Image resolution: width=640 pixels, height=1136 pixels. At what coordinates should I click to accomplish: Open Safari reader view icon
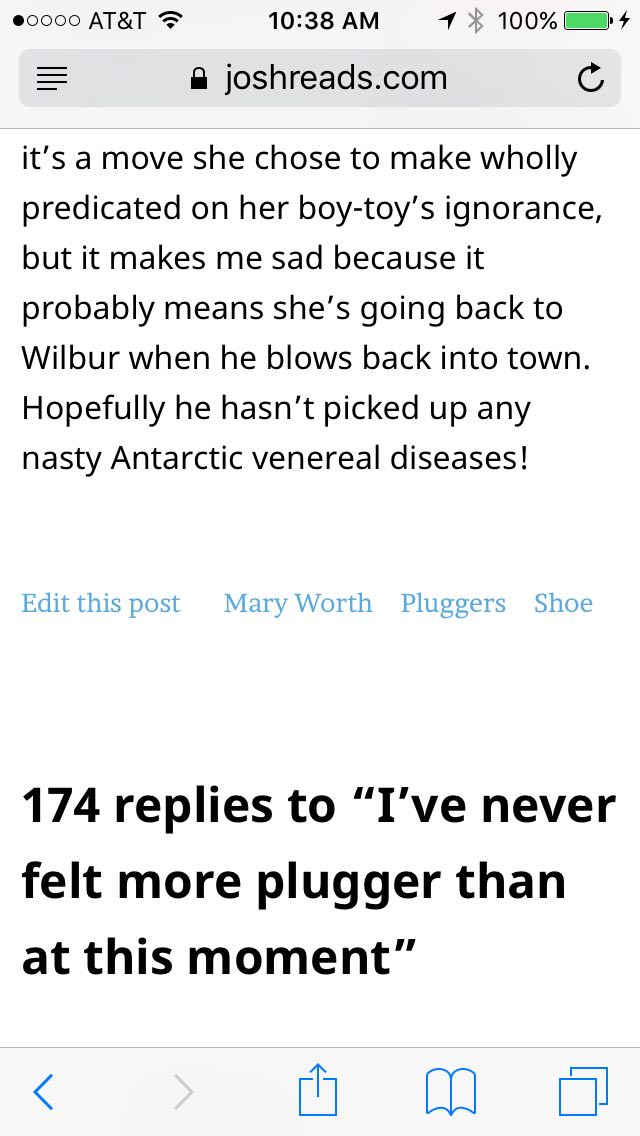click(x=51, y=79)
